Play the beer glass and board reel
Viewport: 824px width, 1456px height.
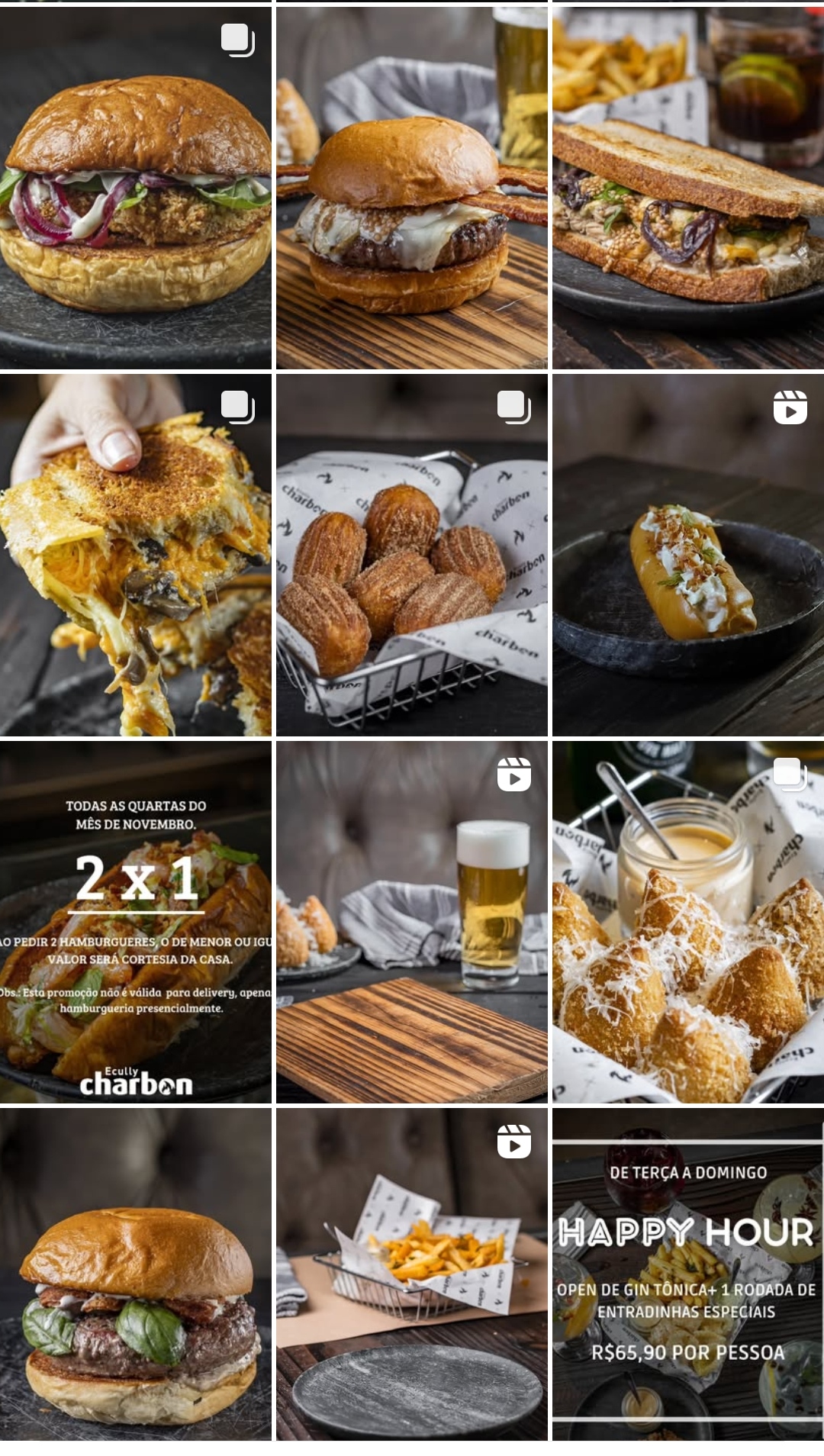point(412,922)
